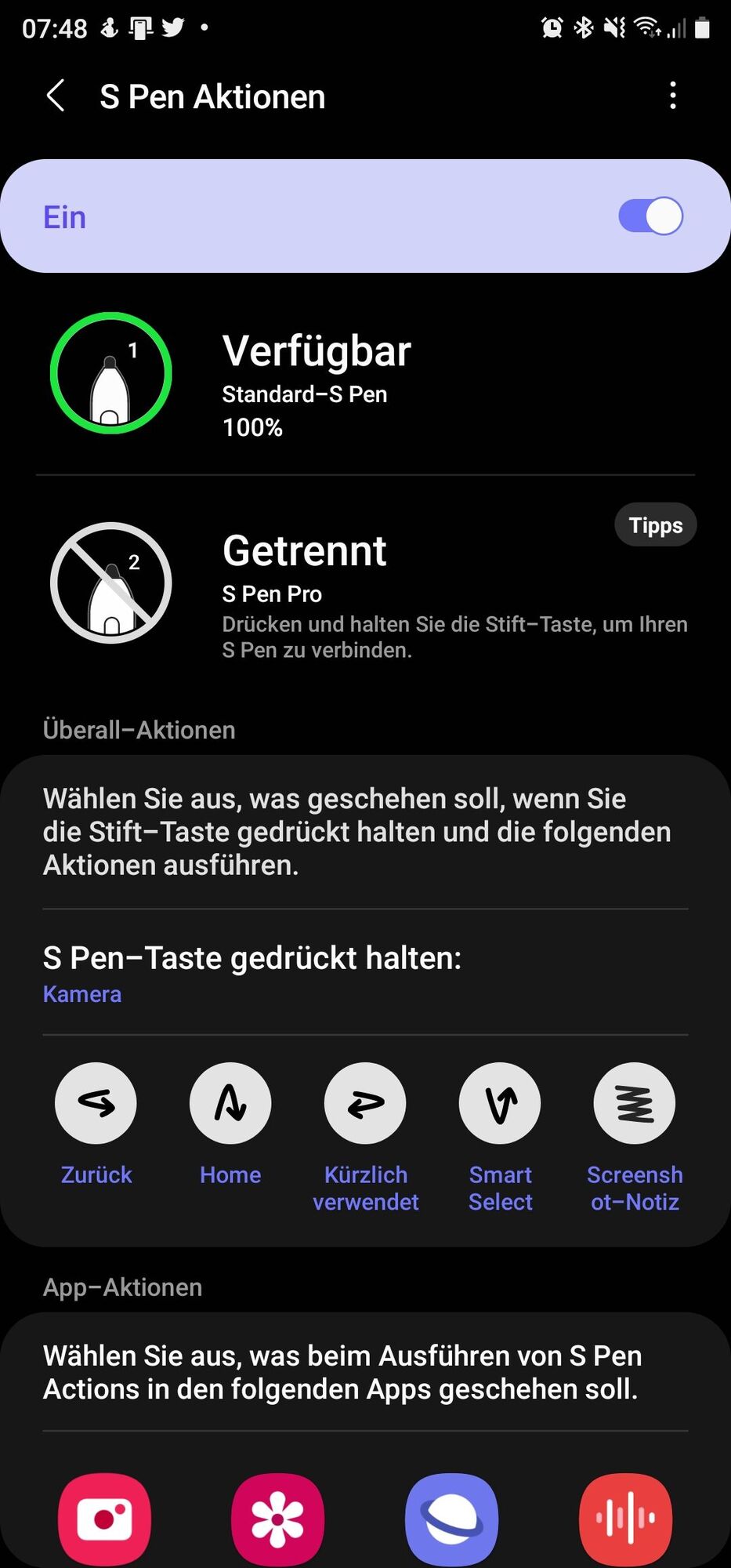The image size is (731, 1568).
Task: Change the Screenshot-Notiz gesture
Action: pos(635,1104)
